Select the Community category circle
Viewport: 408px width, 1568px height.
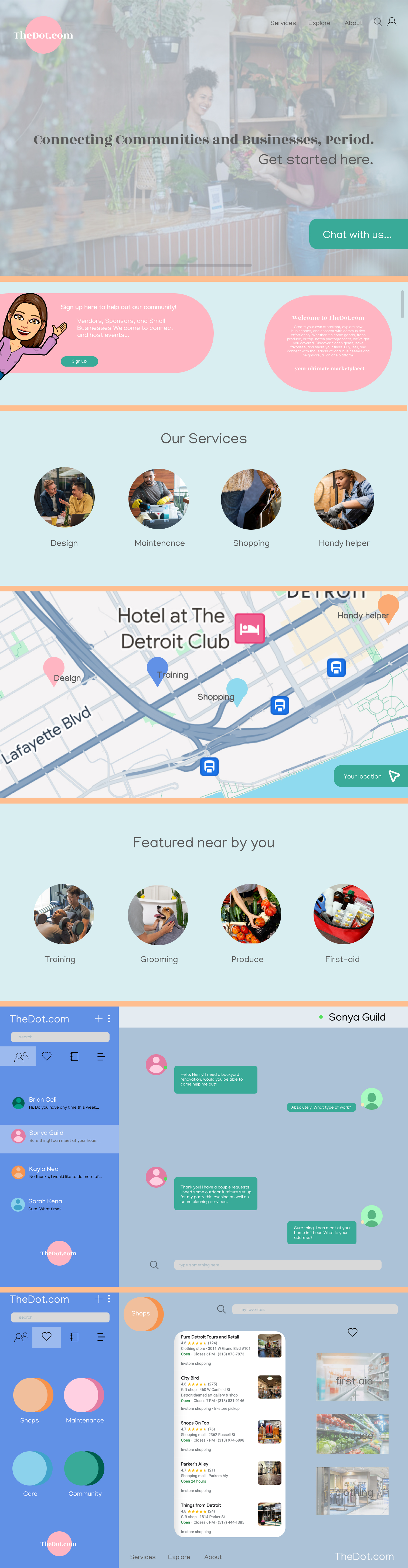point(85,1468)
